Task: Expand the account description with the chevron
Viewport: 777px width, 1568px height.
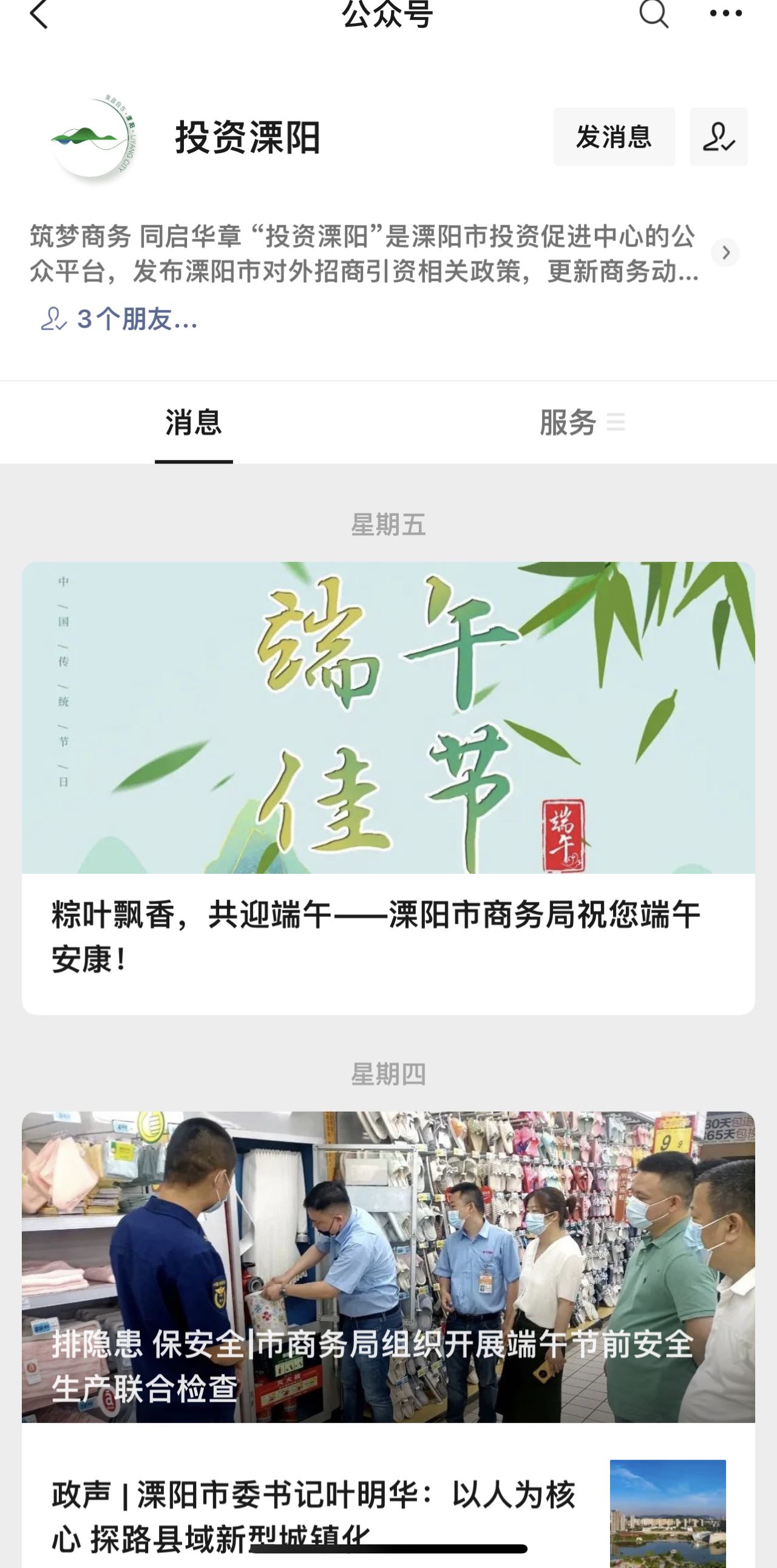Action: [x=725, y=252]
